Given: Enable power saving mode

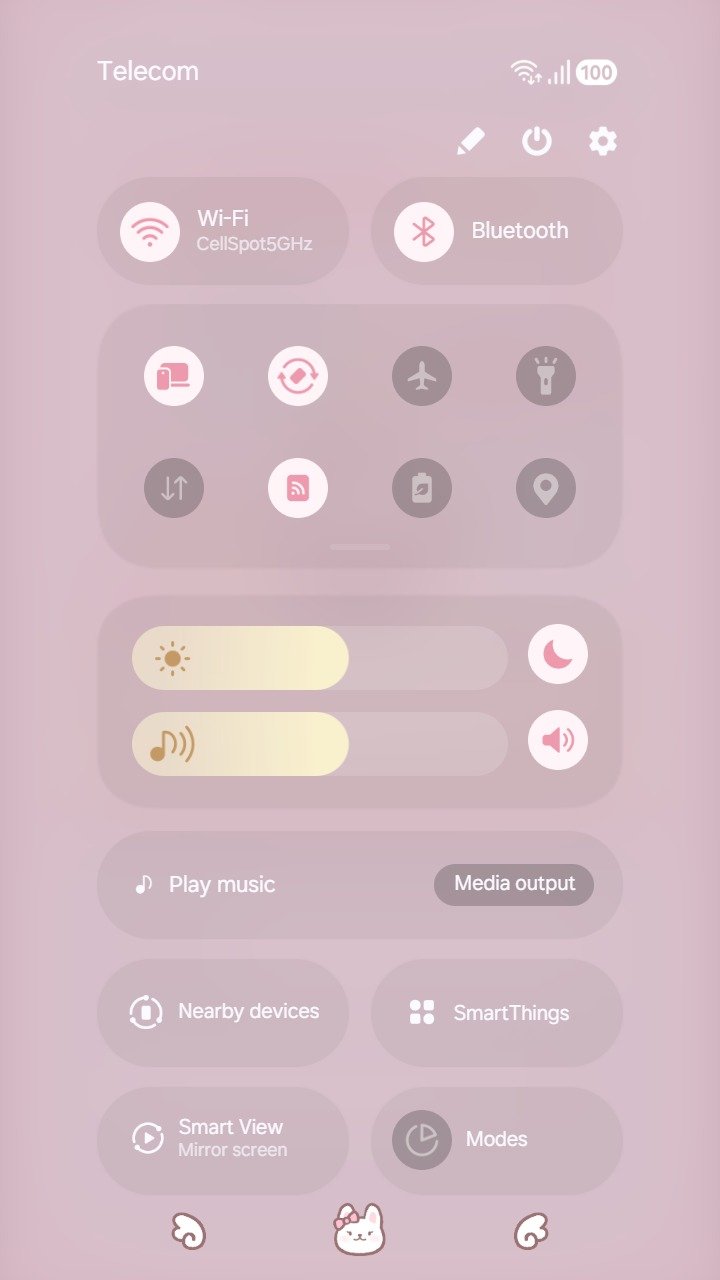Looking at the screenshot, I should pyautogui.click(x=422, y=488).
